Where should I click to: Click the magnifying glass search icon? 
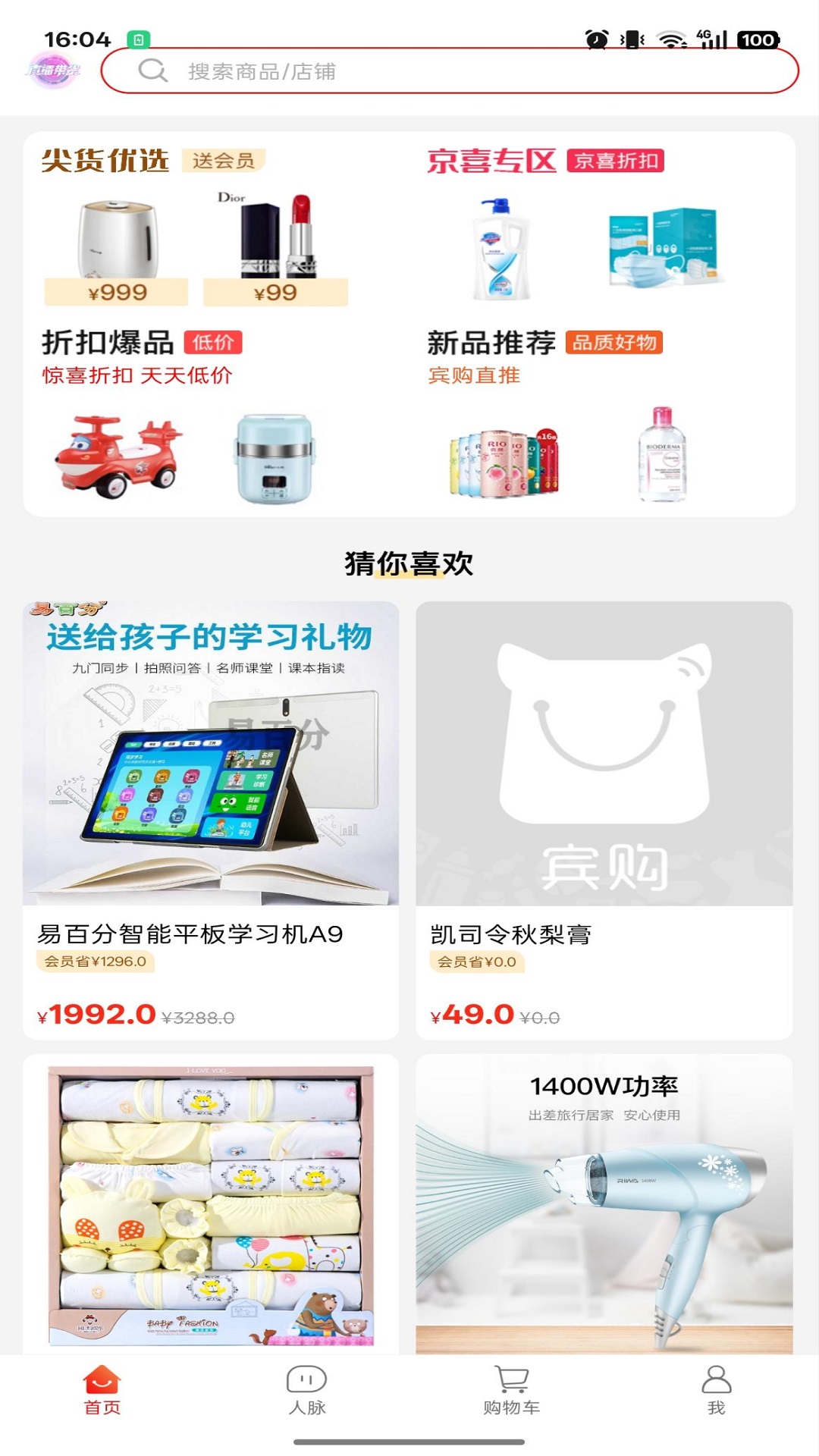pyautogui.click(x=155, y=72)
